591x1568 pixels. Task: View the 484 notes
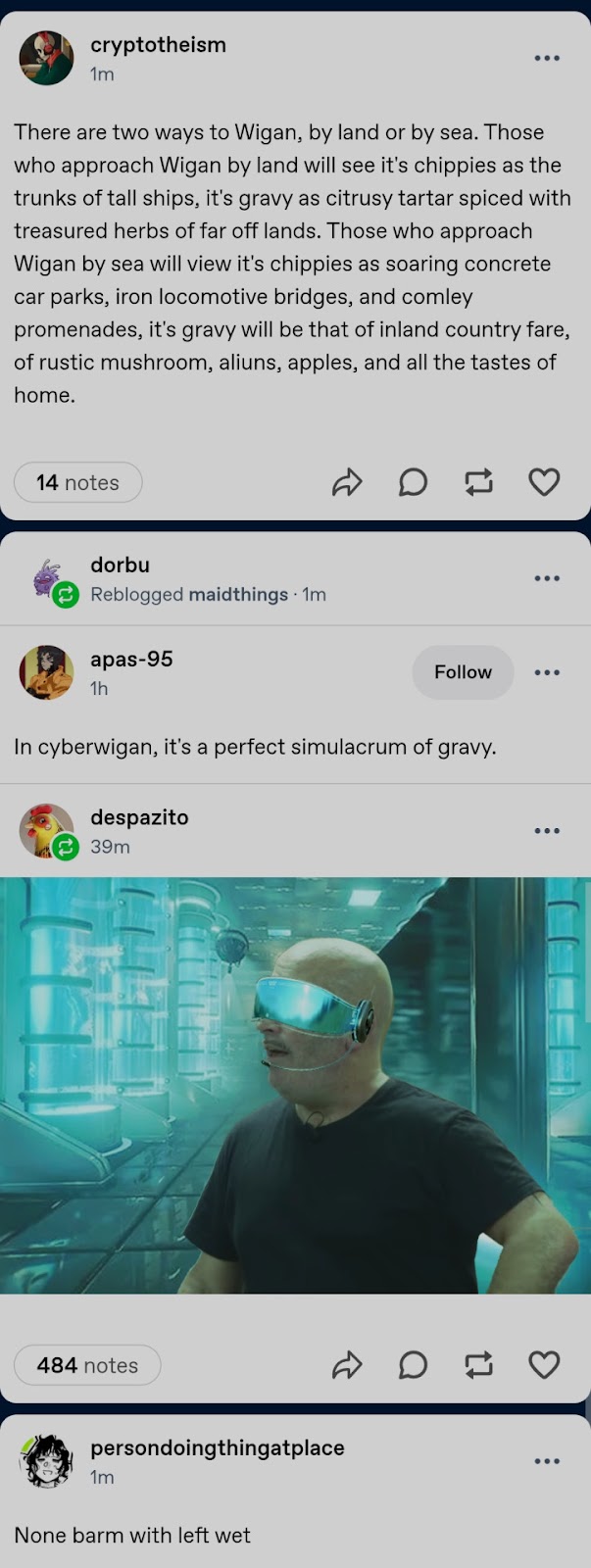point(87,1365)
